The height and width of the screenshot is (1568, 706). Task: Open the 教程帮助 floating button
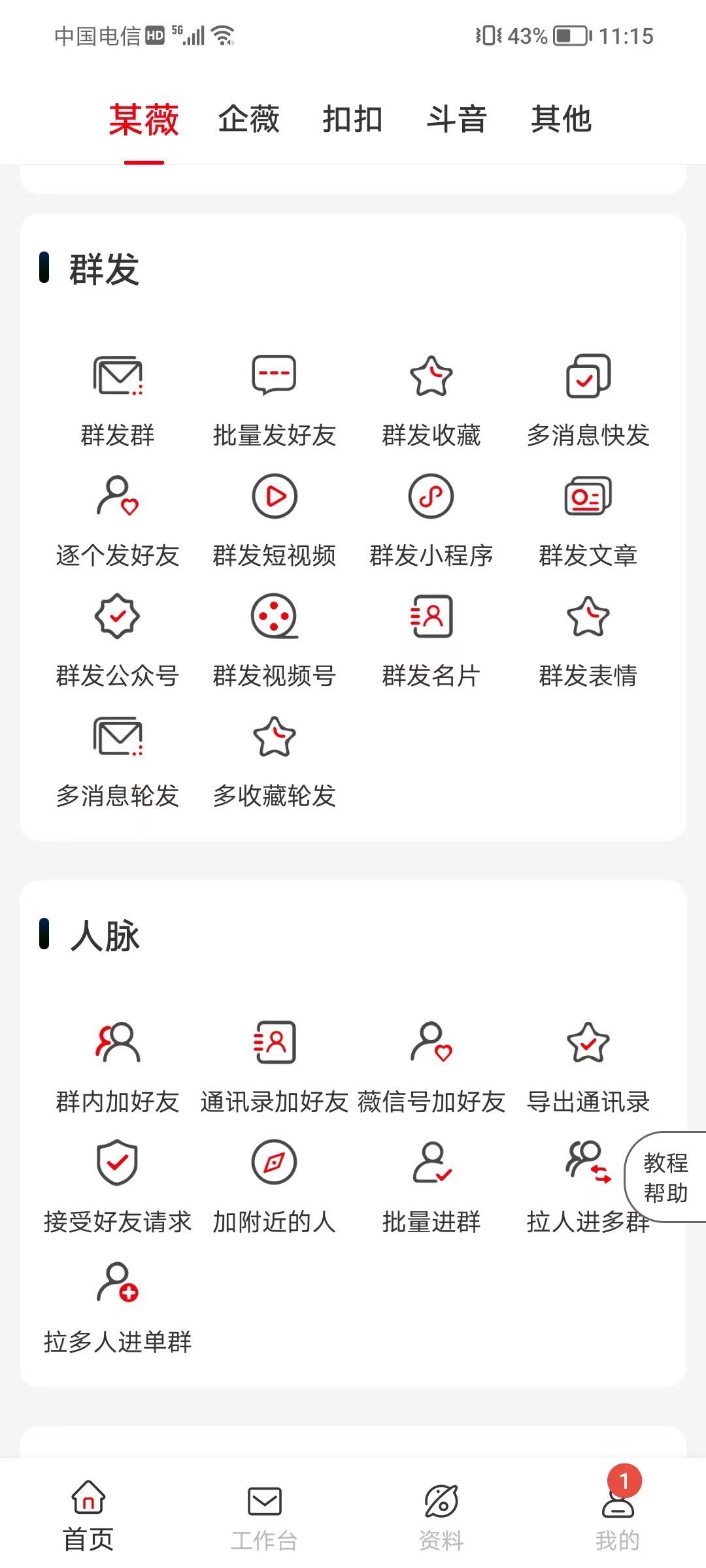coord(665,1177)
